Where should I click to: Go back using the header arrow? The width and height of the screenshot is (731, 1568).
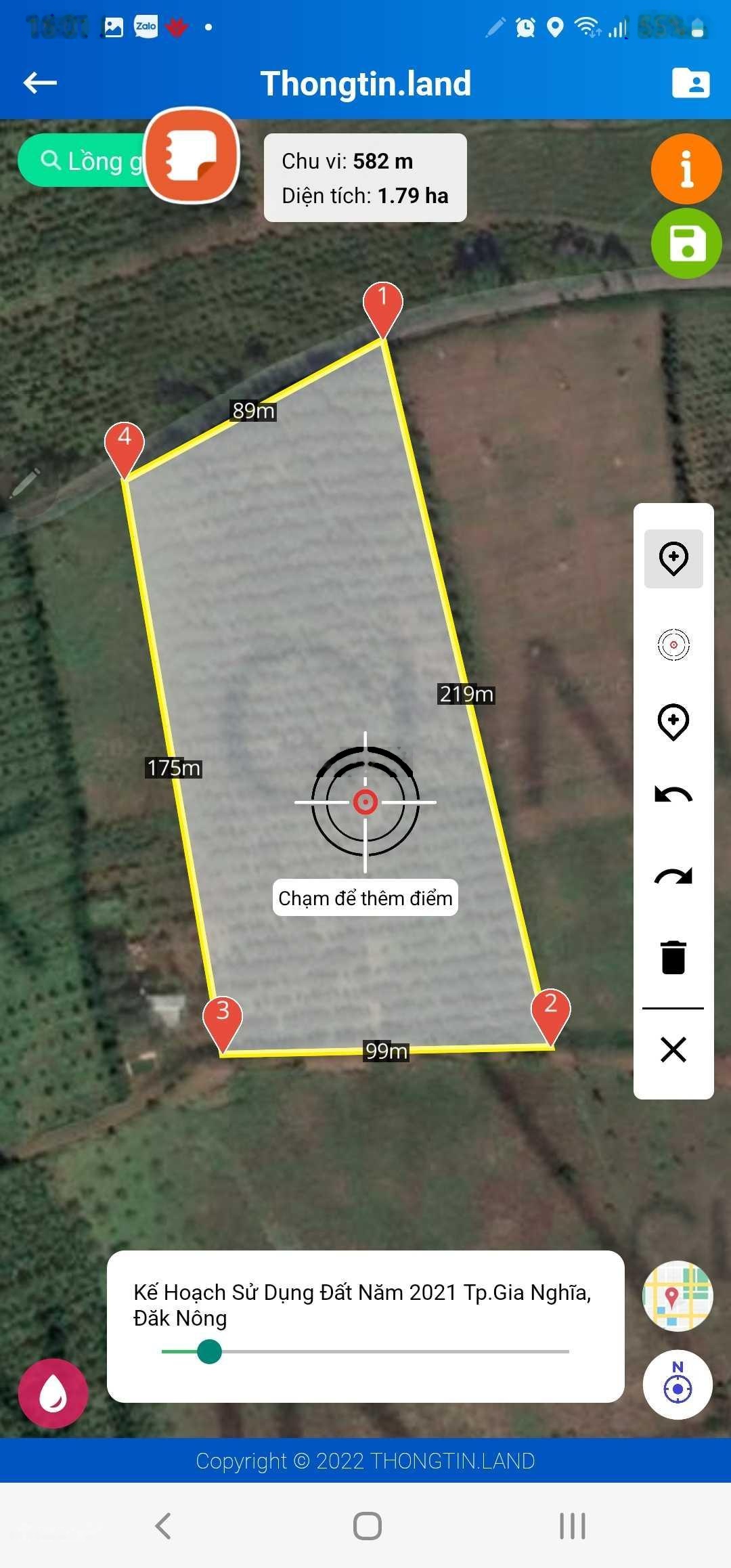[40, 83]
